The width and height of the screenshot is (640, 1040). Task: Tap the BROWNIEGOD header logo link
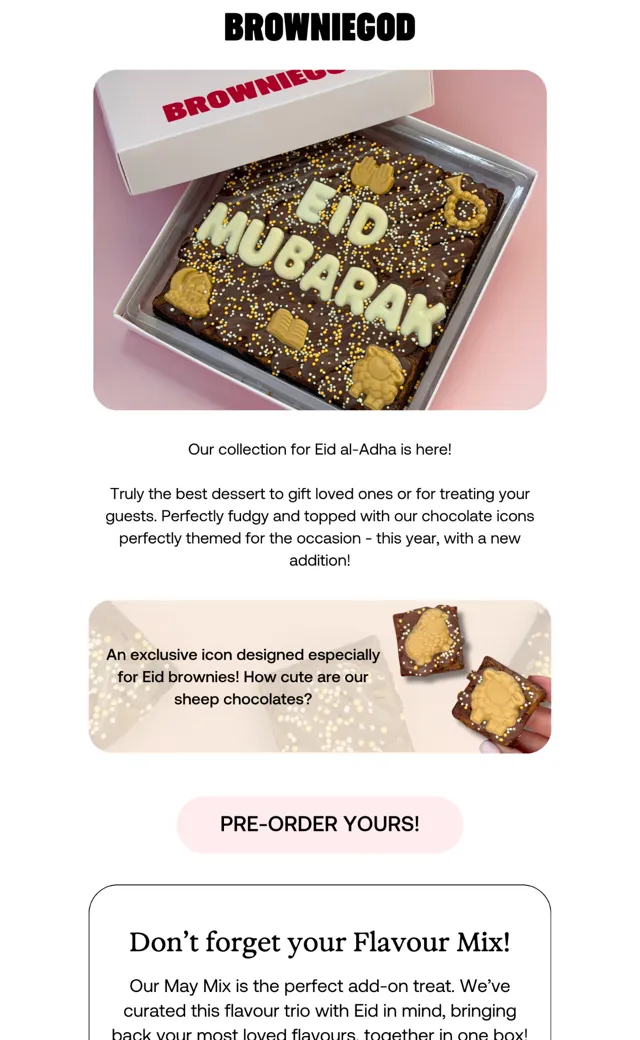pos(320,28)
